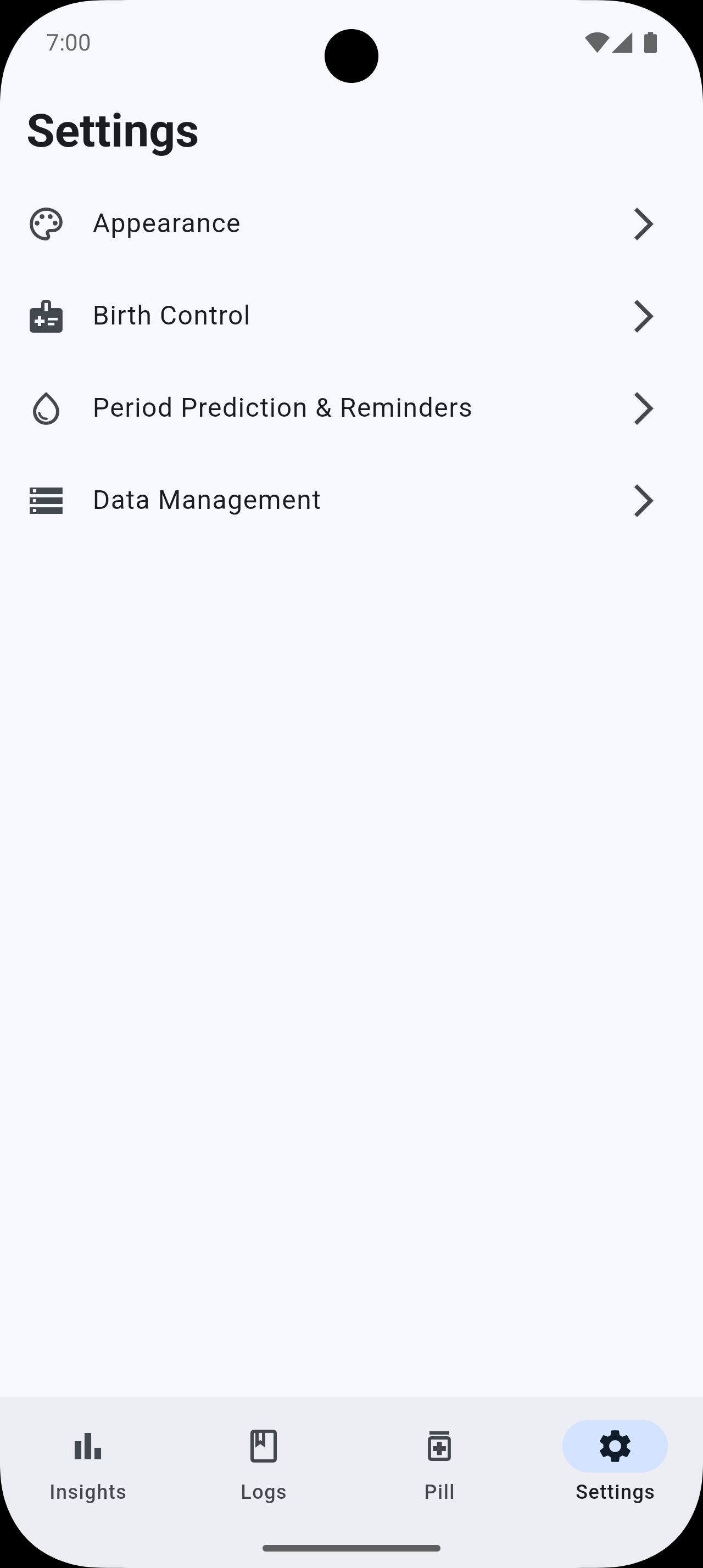The height and width of the screenshot is (1568, 703).
Task: Open the Birth Control settings row
Action: click(350, 316)
